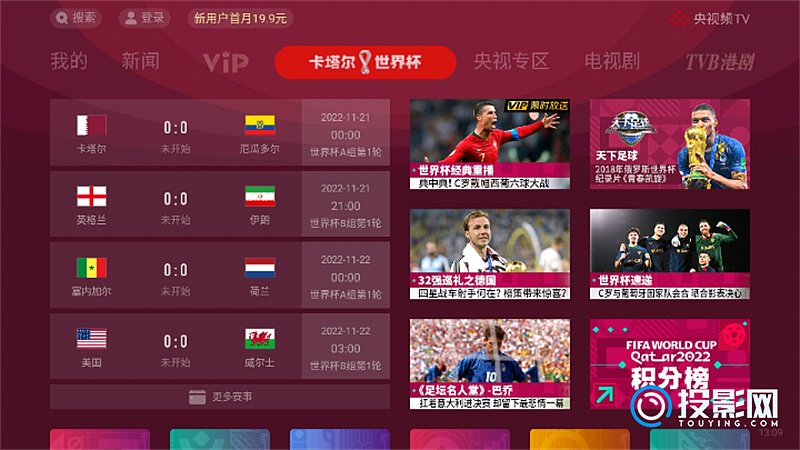
Task: Open the 塞内加尔 vs 荷兰 match
Action: tap(220, 277)
